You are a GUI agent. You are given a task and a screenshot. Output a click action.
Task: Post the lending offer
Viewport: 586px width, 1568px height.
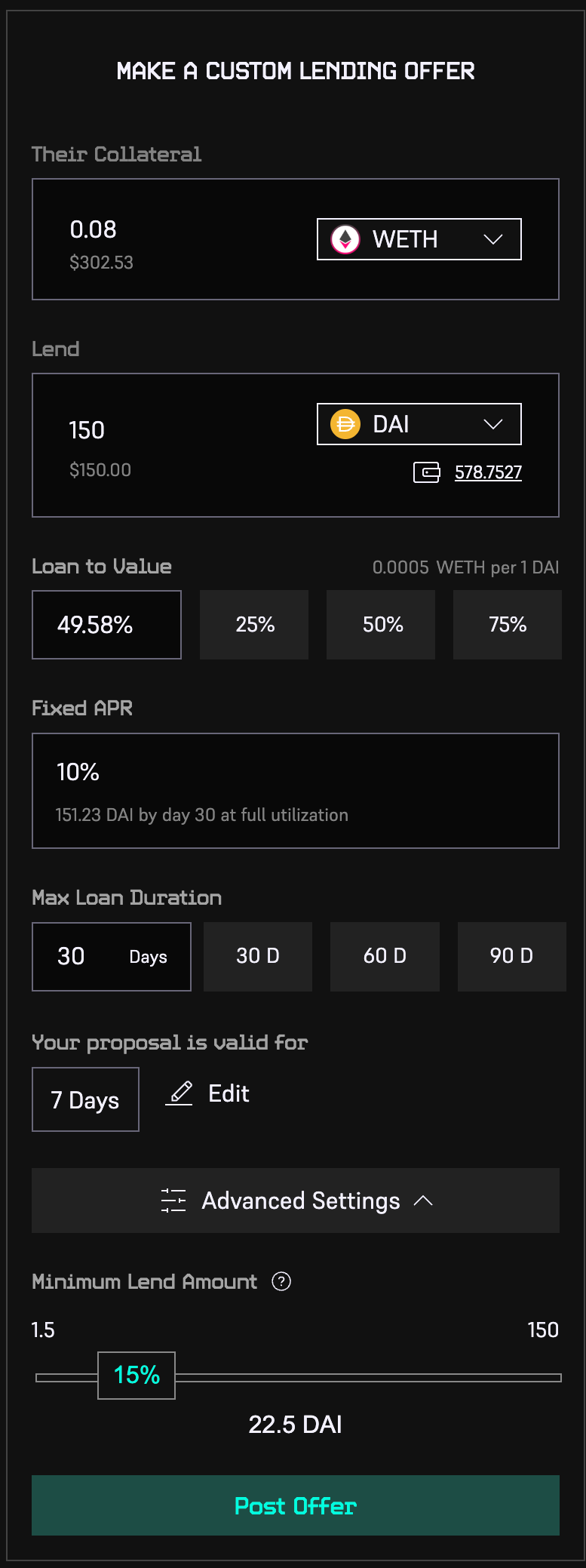tap(296, 1505)
